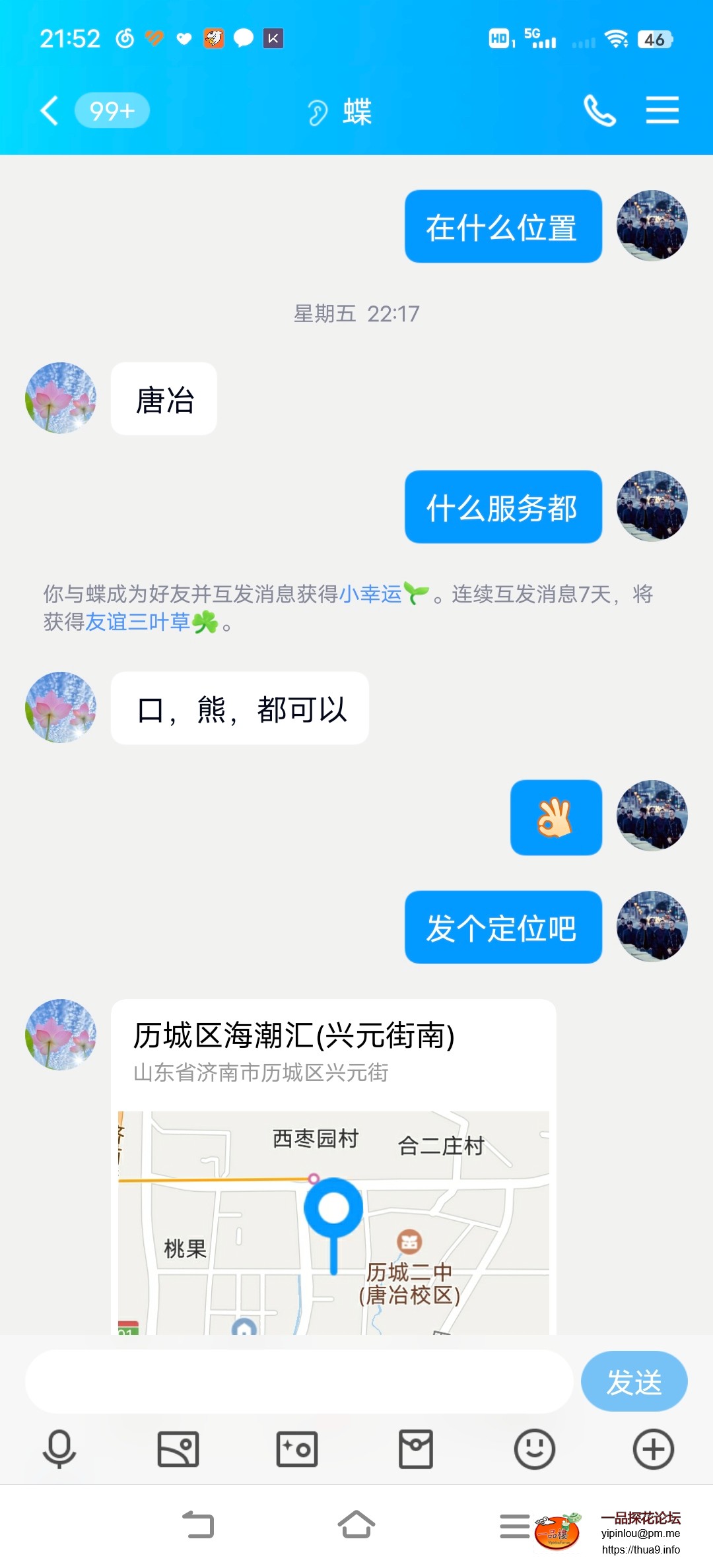Tap the 99+ unread messages badge
The width and height of the screenshot is (713, 1568).
tap(112, 111)
